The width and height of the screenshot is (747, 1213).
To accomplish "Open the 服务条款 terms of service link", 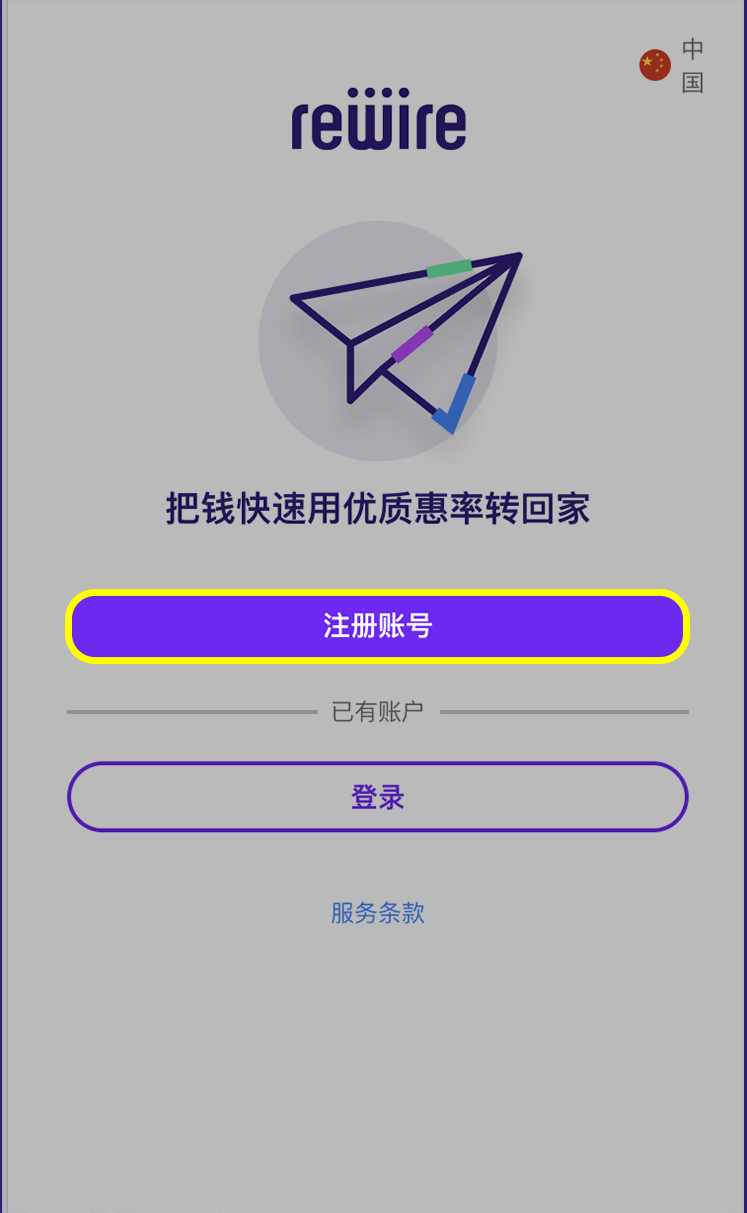I will (x=377, y=913).
